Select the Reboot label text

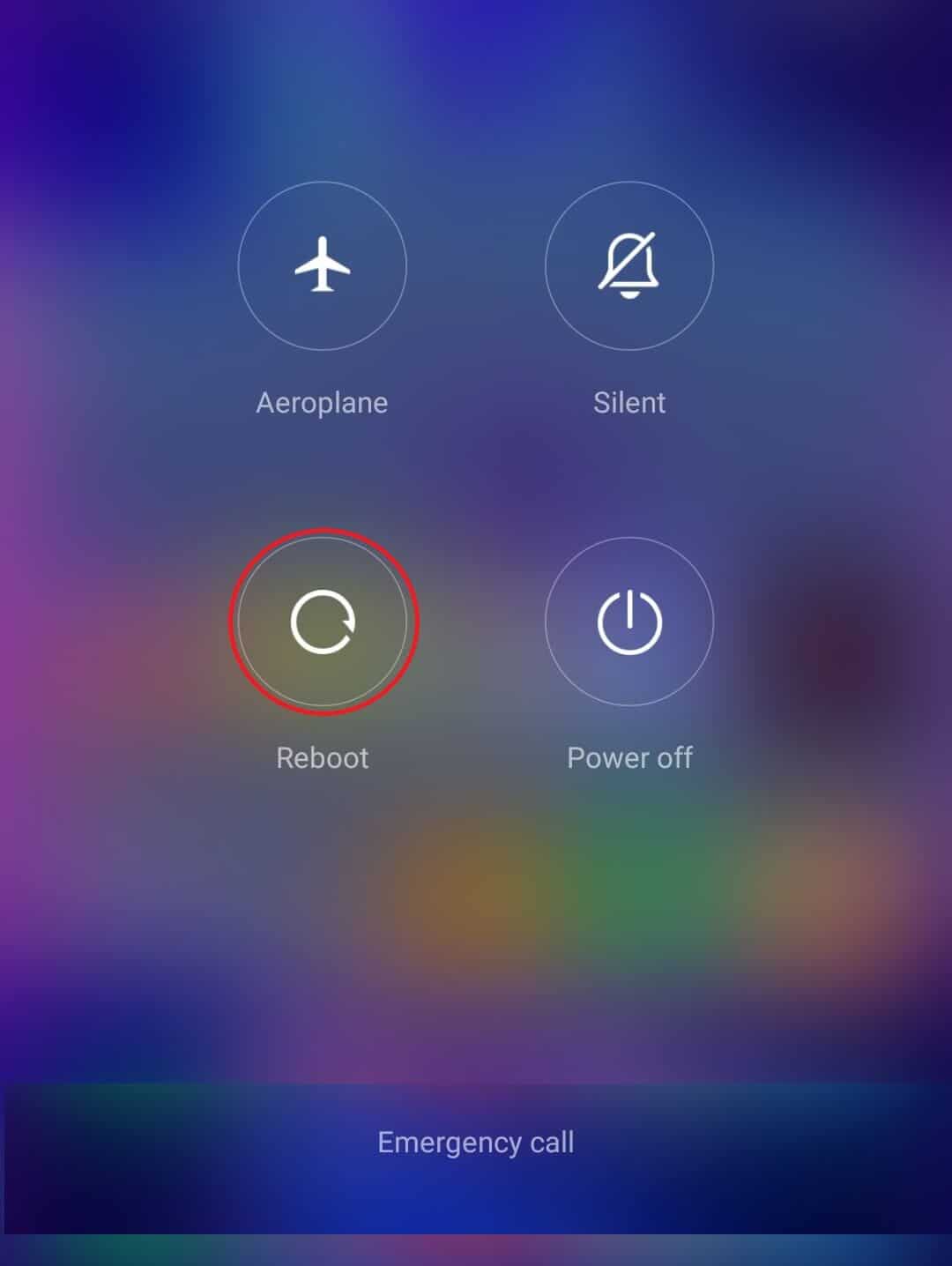click(x=322, y=757)
